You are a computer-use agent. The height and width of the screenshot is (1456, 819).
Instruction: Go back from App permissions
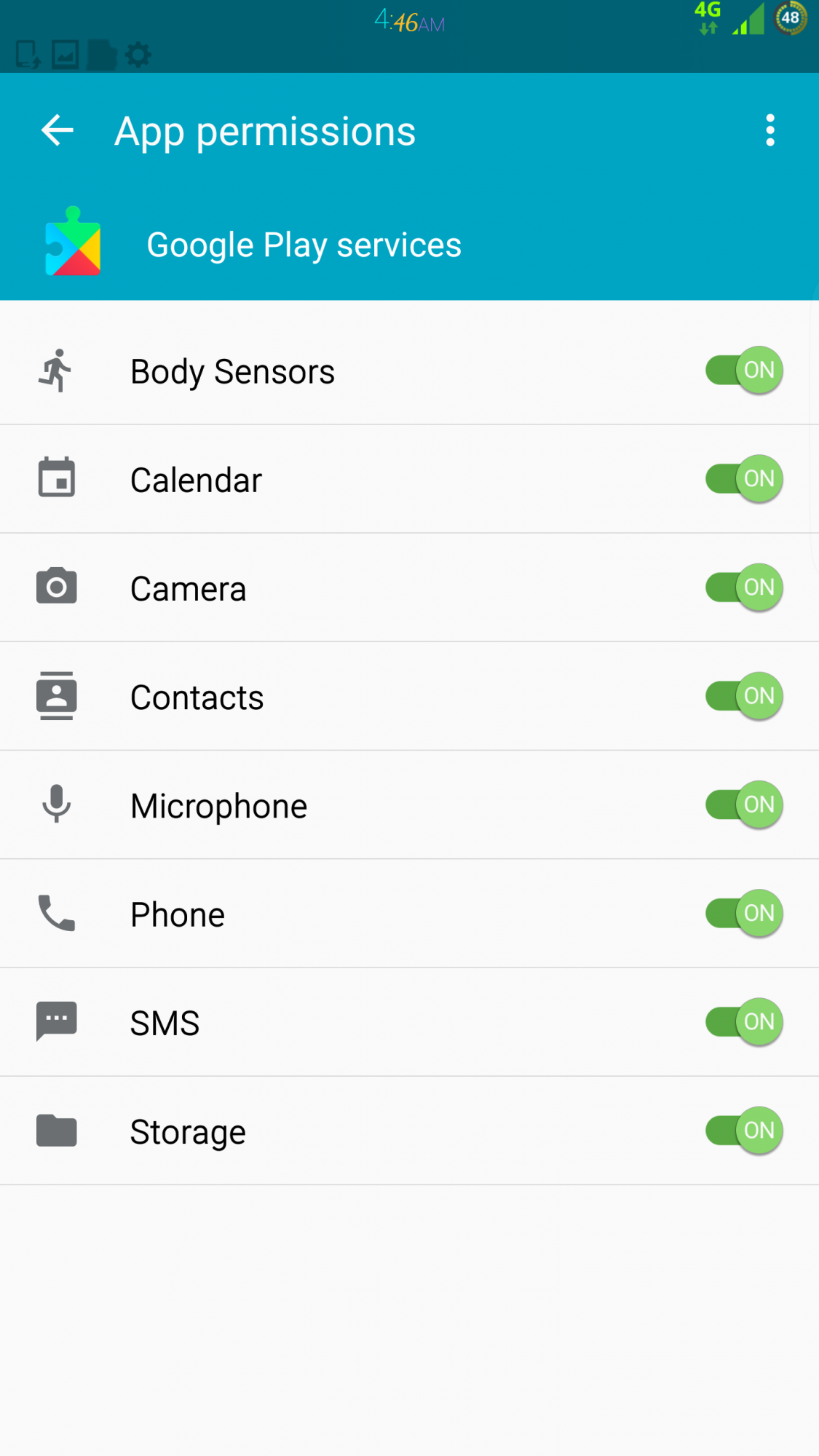click(58, 131)
